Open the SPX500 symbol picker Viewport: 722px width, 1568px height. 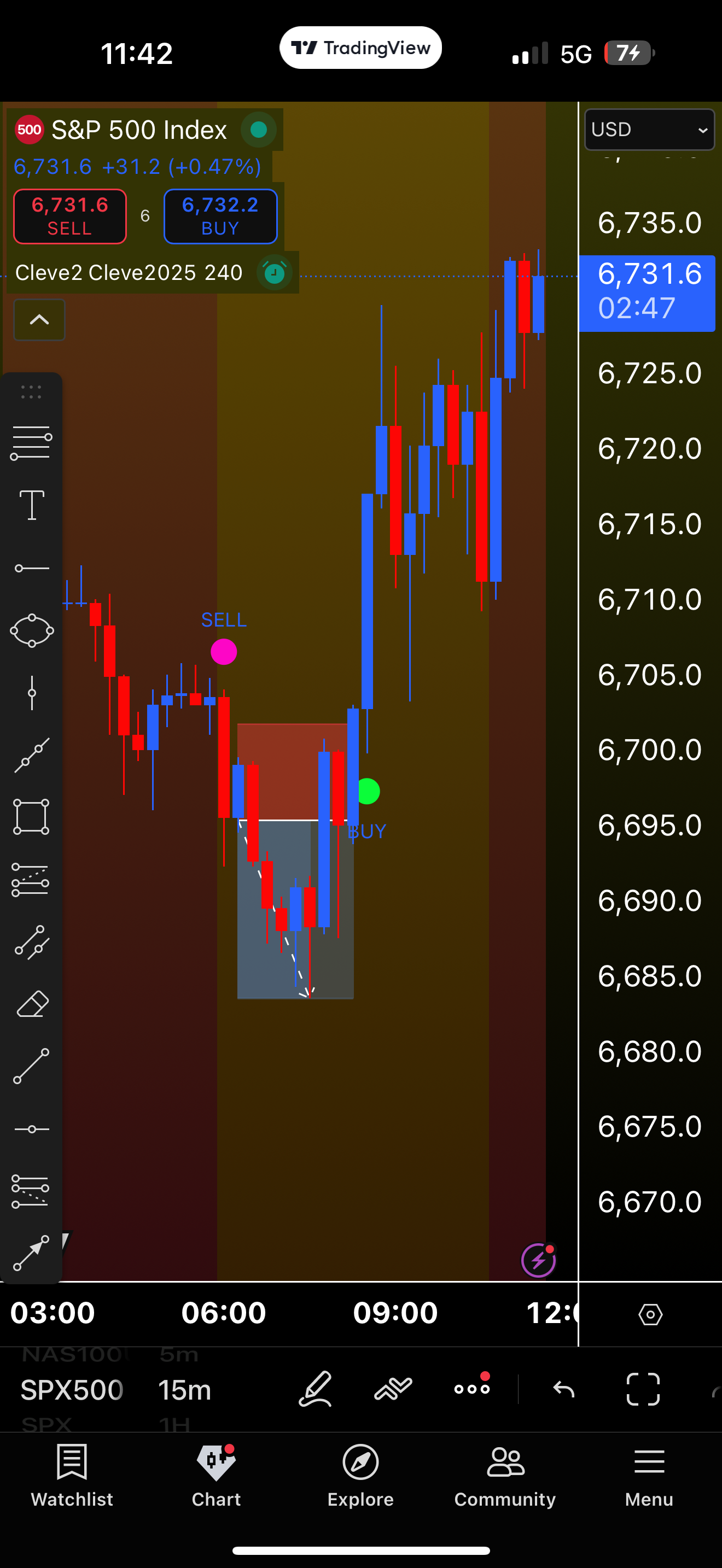pyautogui.click(x=72, y=1390)
